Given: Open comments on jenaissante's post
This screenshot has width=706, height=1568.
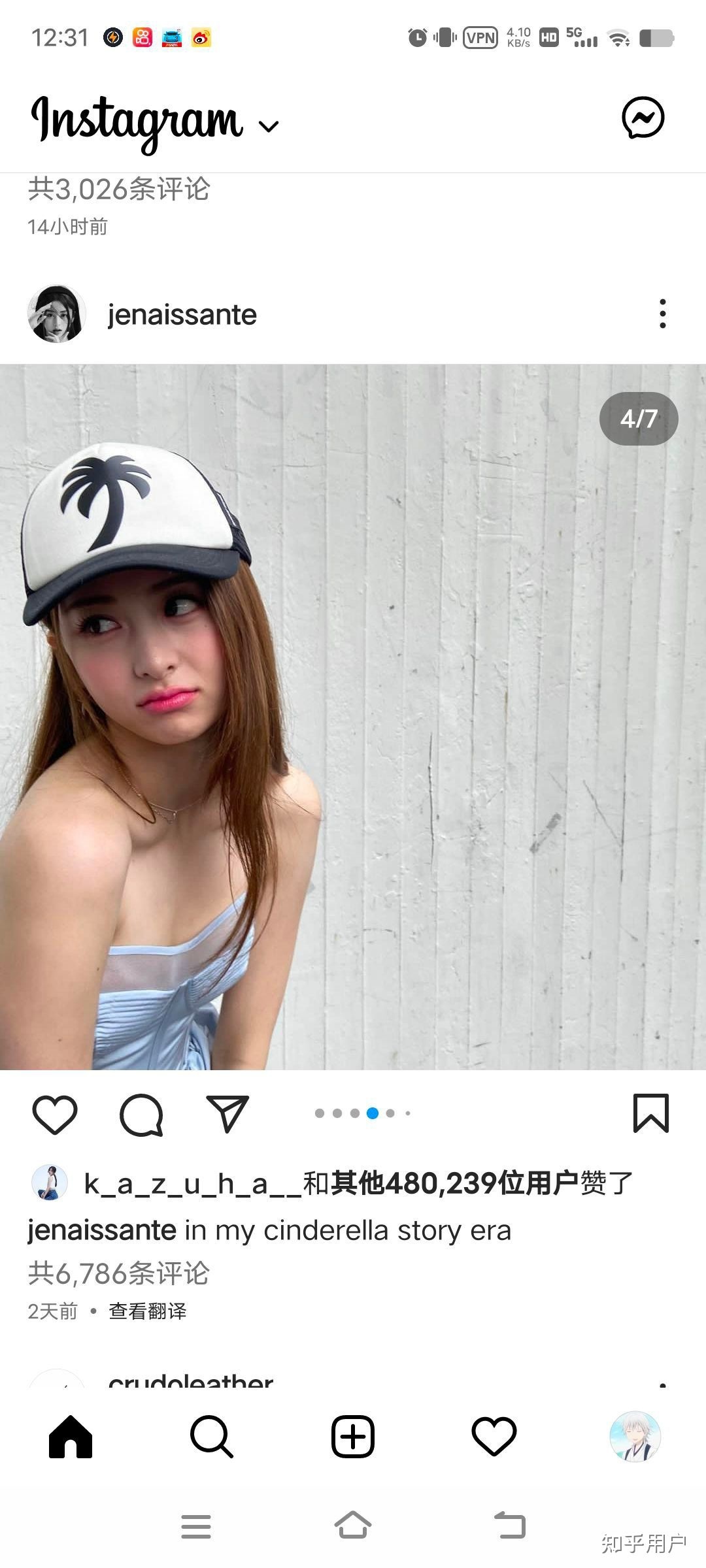Looking at the screenshot, I should tap(141, 1115).
